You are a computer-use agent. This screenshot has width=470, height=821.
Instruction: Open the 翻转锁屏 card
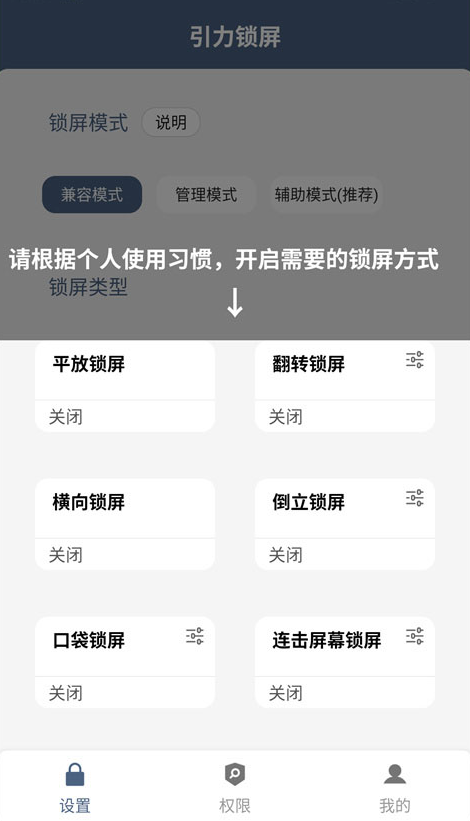[345, 386]
